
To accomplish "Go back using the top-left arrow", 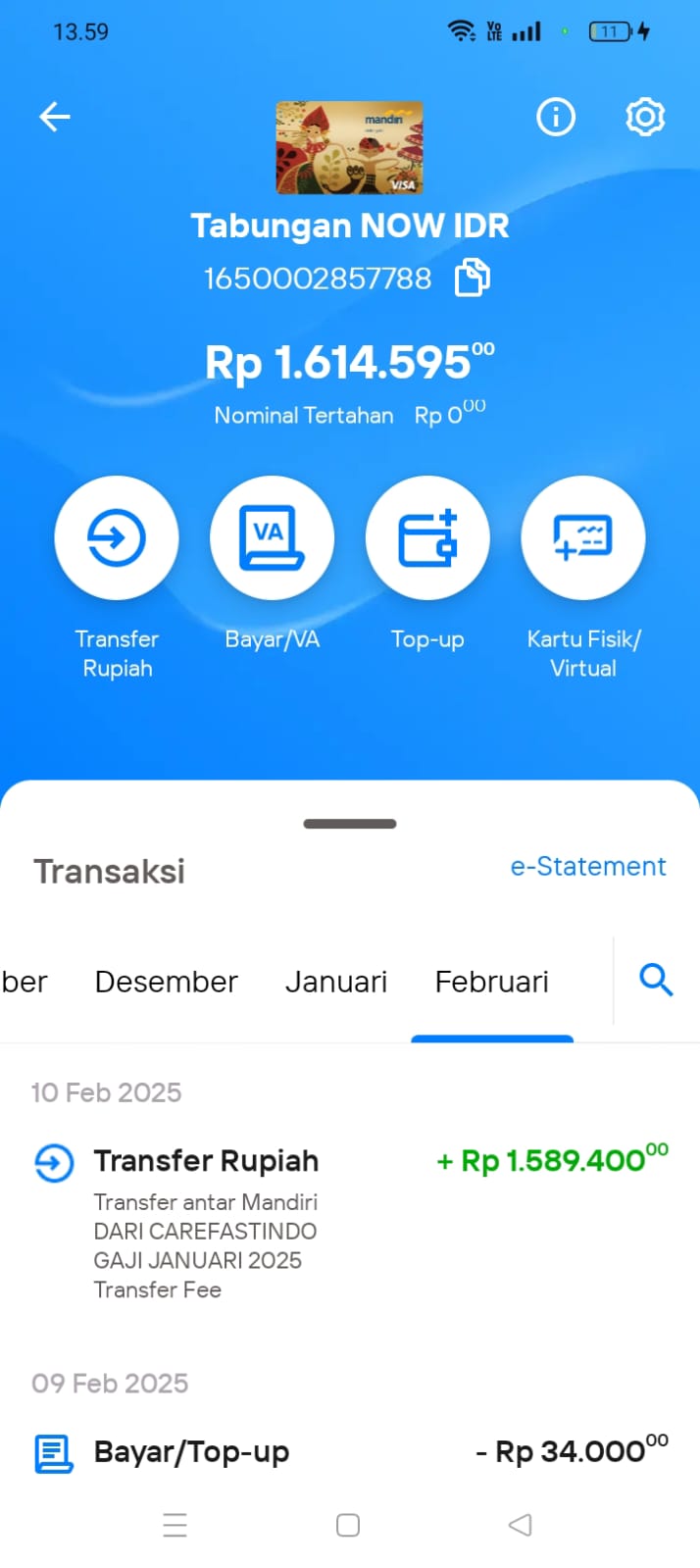I will pos(54,118).
